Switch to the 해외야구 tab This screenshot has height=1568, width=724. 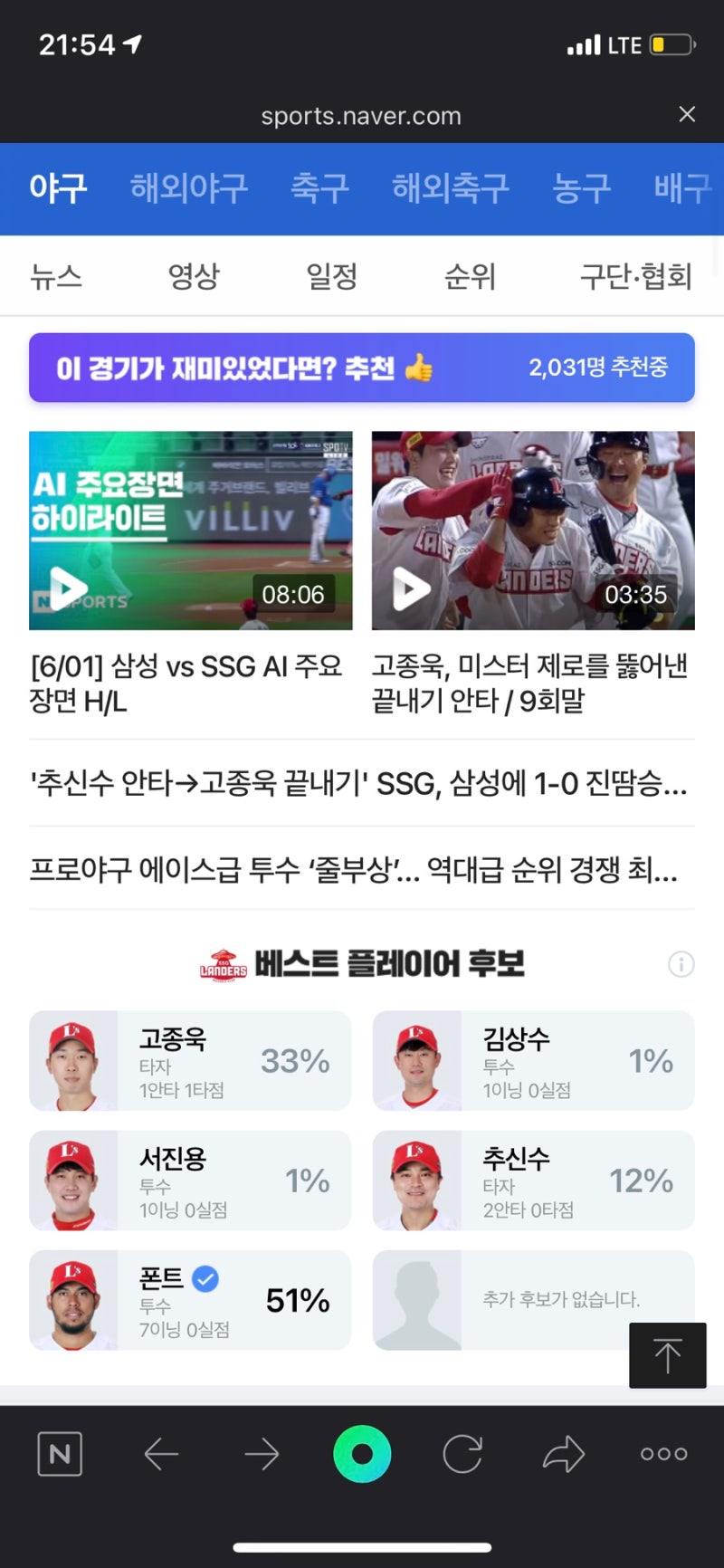pyautogui.click(x=188, y=188)
